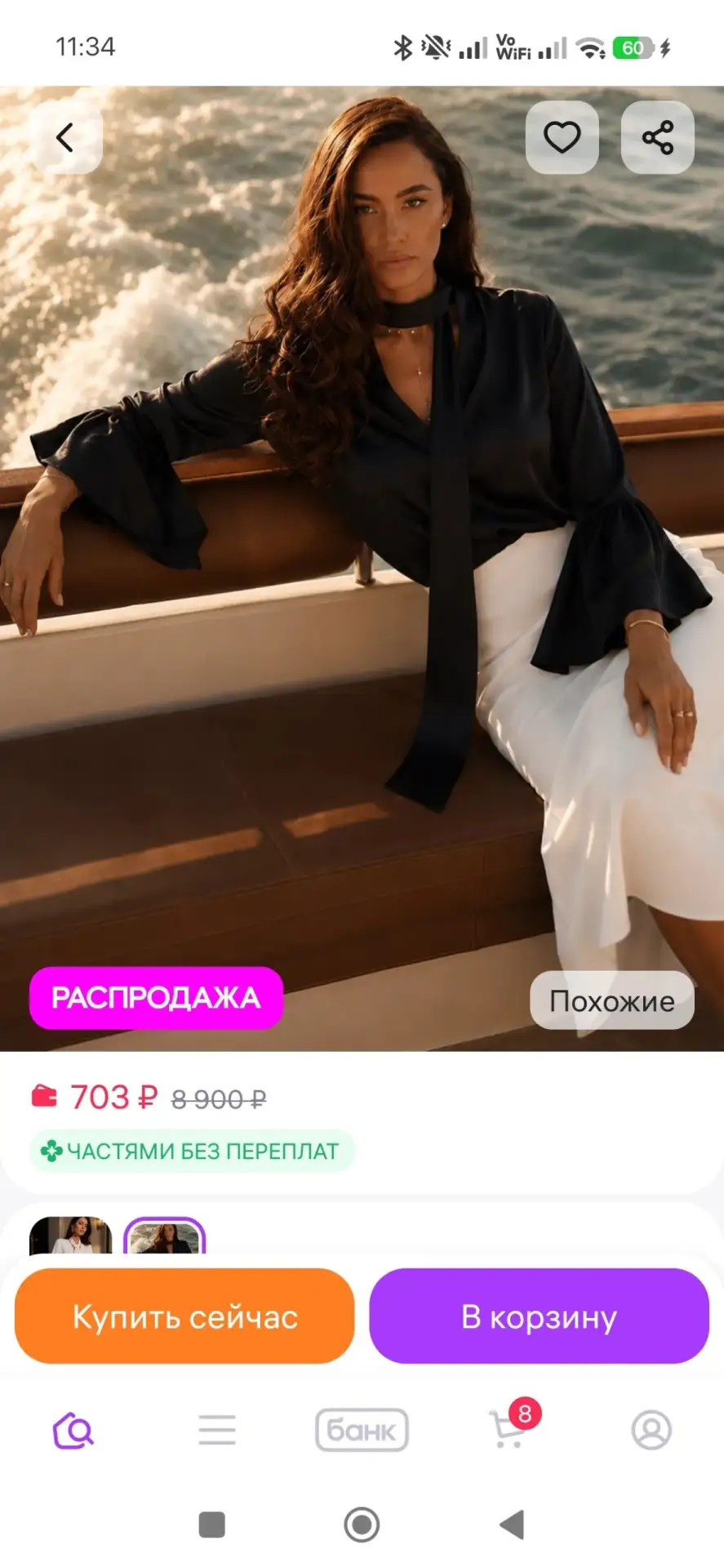Open the profile tab
724x1568 pixels.
coord(651,1430)
